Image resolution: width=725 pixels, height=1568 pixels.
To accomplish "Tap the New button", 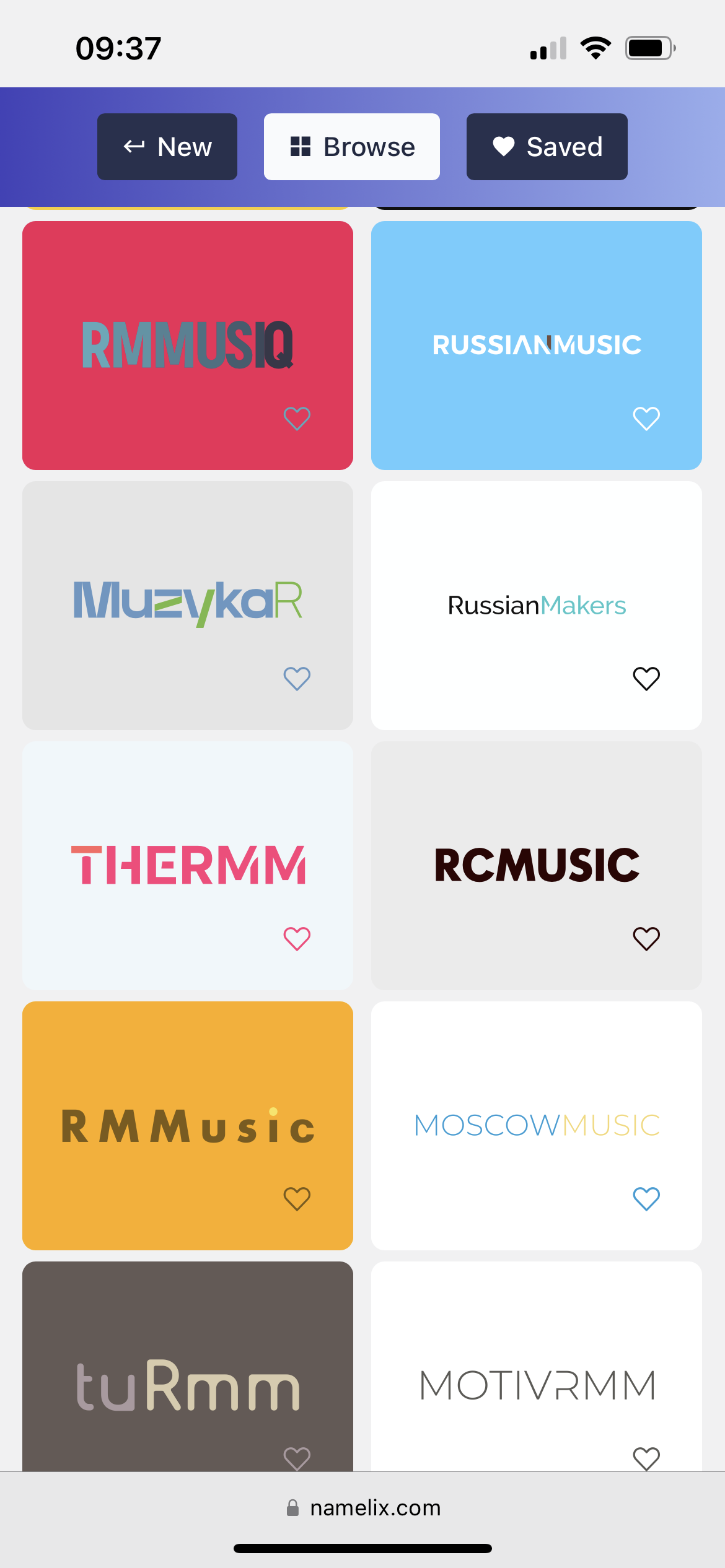I will tap(167, 147).
